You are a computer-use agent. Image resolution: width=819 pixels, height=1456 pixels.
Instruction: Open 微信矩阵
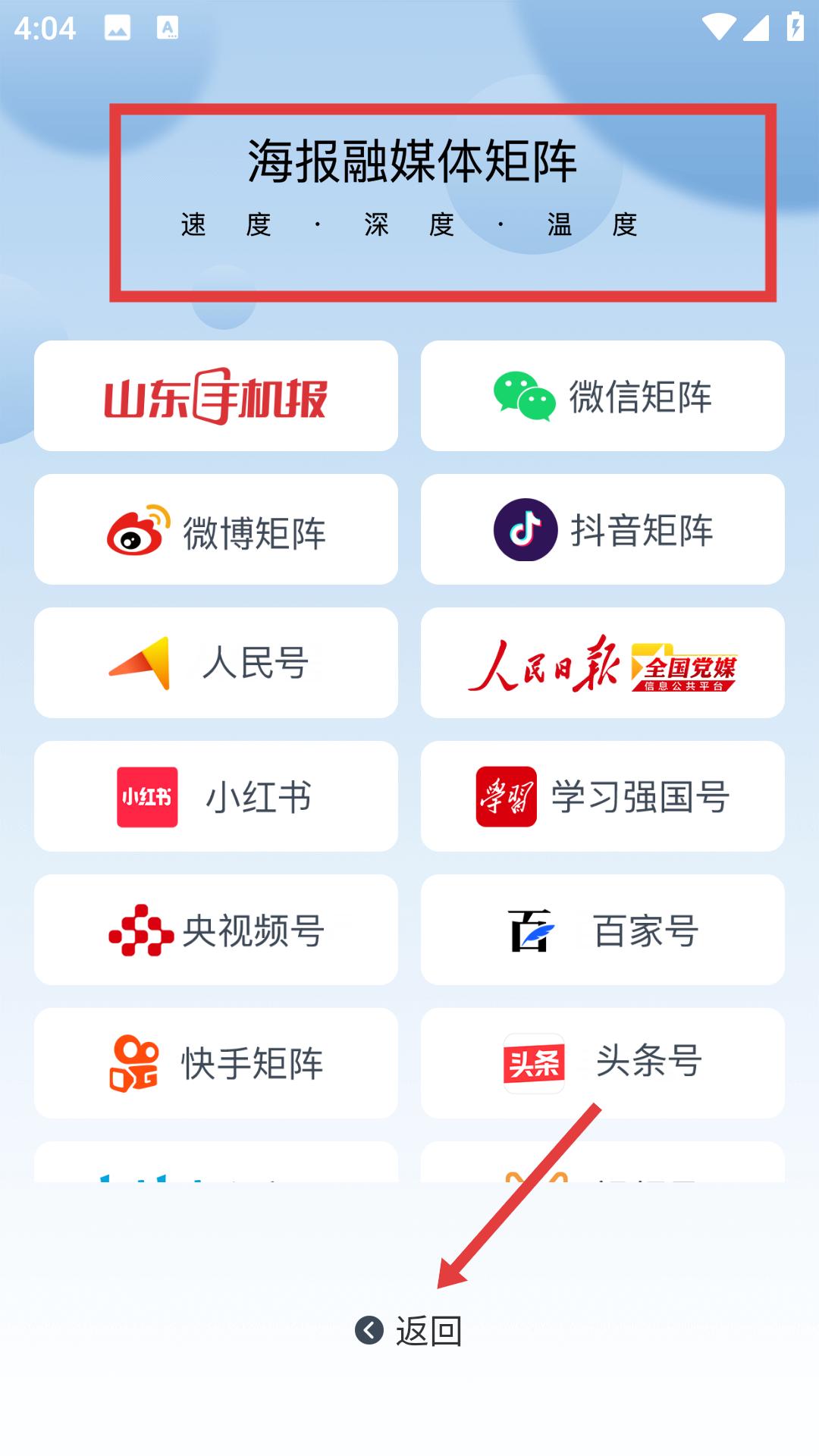603,396
